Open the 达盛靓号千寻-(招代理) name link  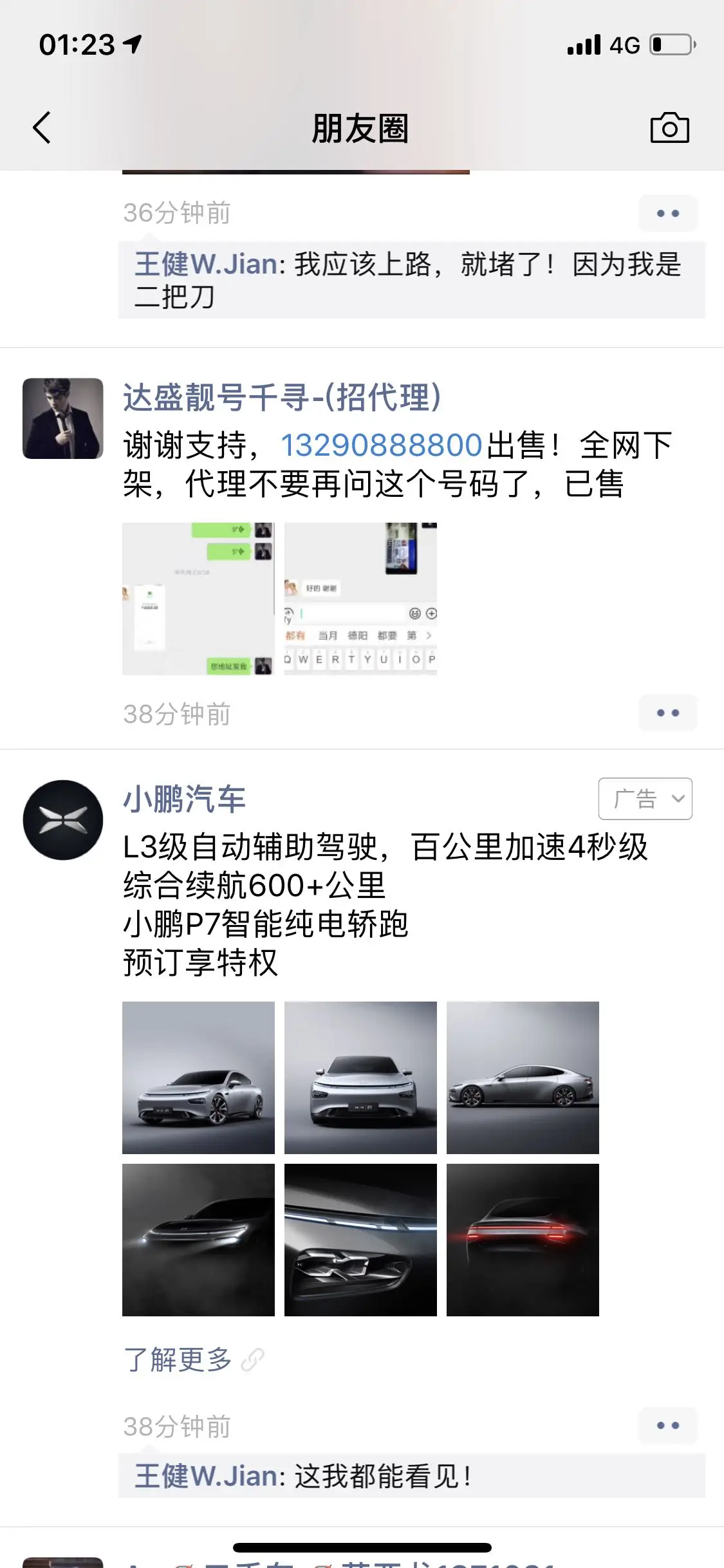click(282, 397)
